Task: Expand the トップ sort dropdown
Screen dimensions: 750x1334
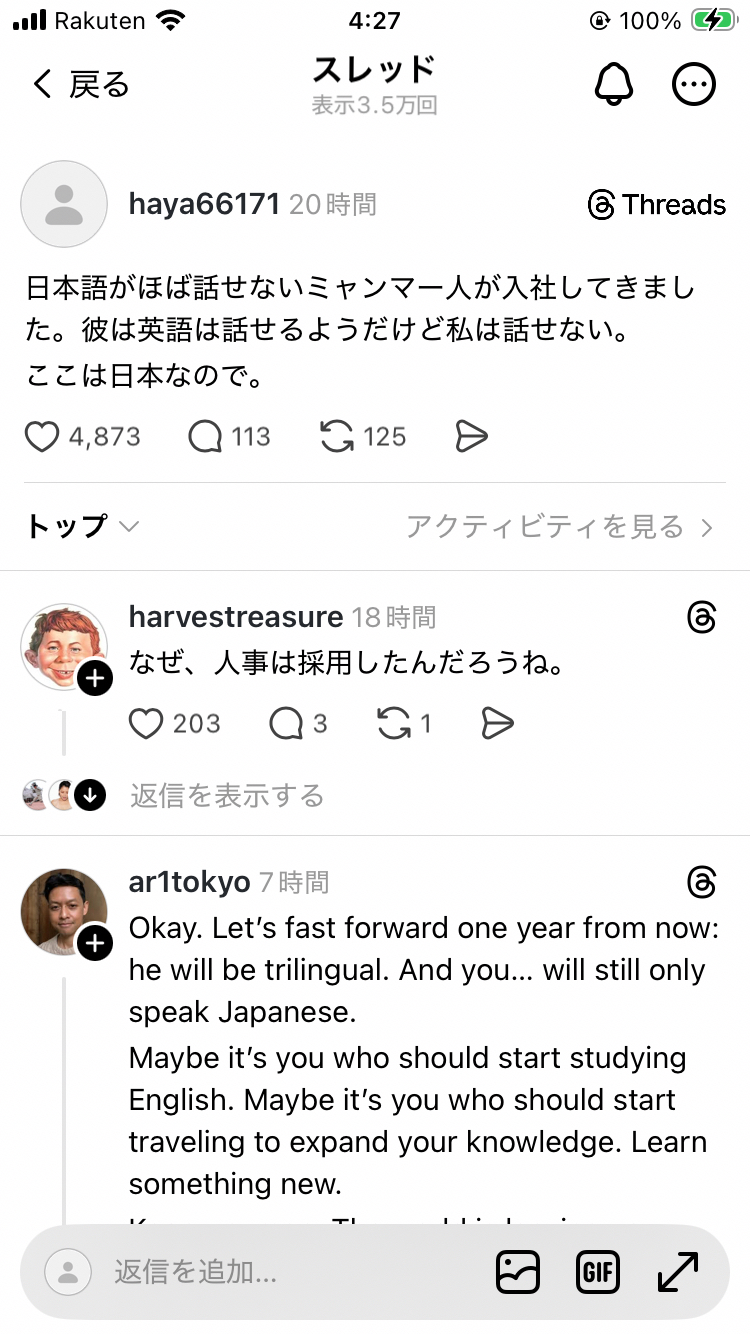Action: tap(82, 527)
